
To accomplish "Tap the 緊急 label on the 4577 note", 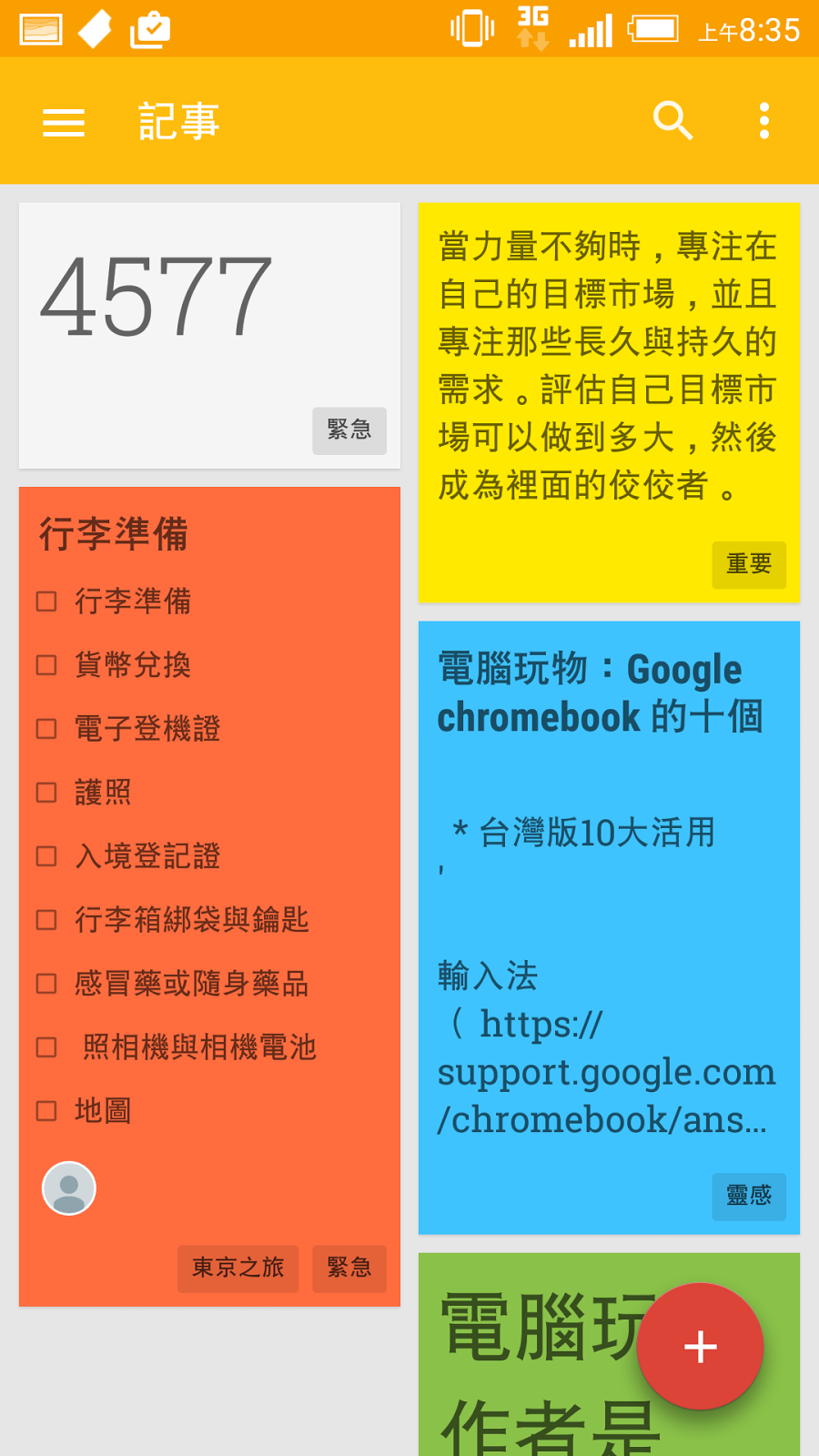I will click(x=349, y=430).
